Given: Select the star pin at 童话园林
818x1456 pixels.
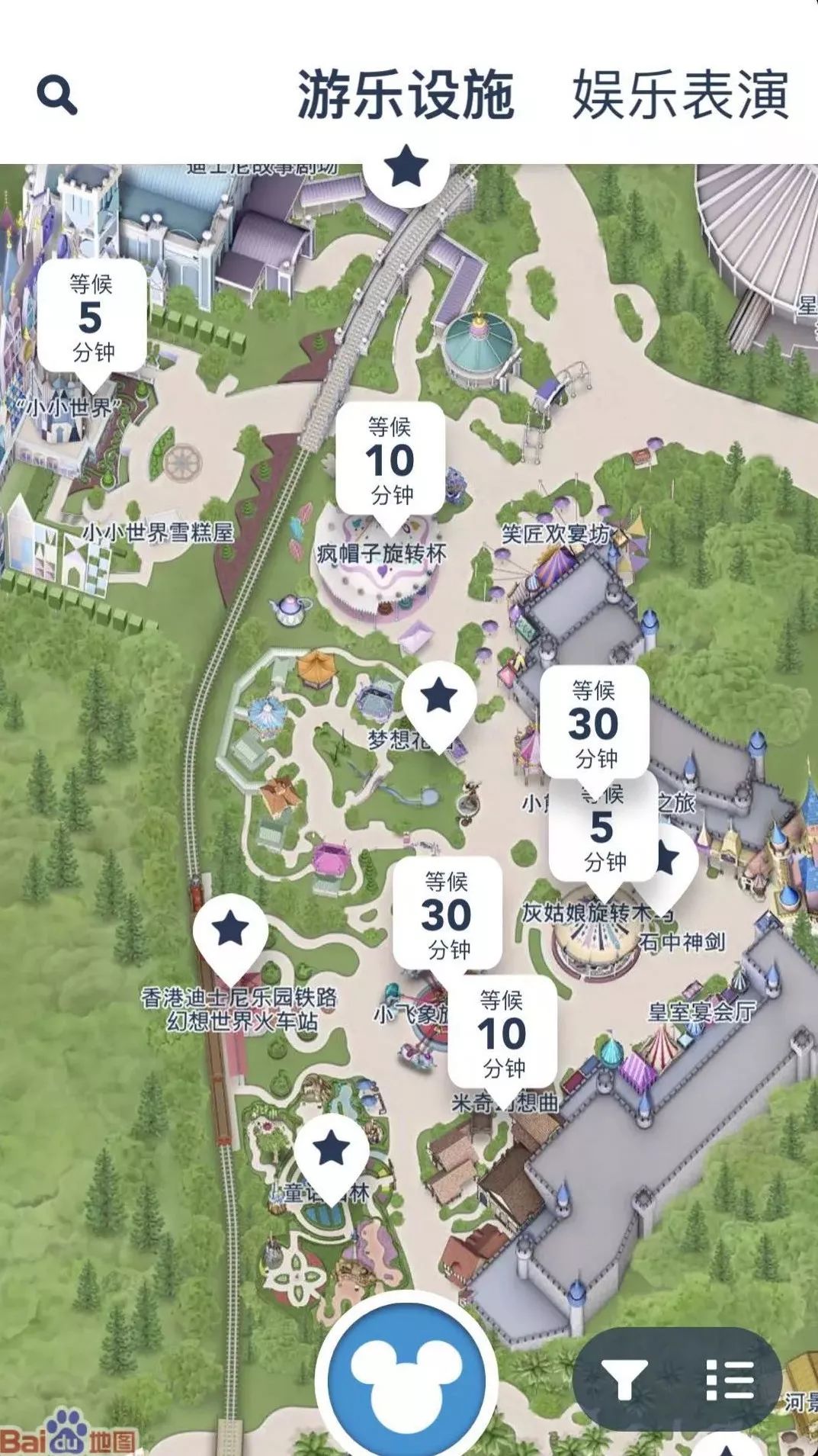Looking at the screenshot, I should (331, 1149).
